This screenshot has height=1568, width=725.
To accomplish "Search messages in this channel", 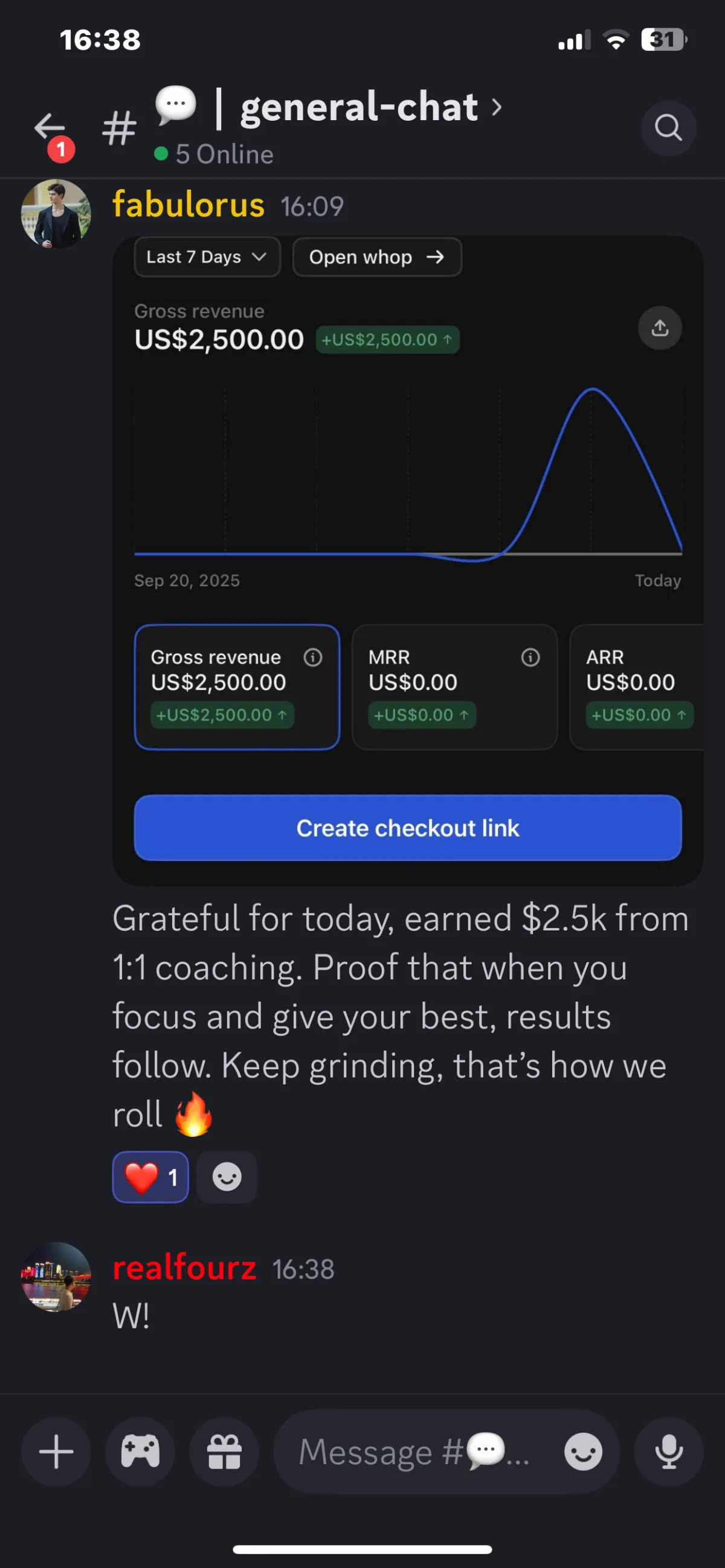I will [668, 128].
